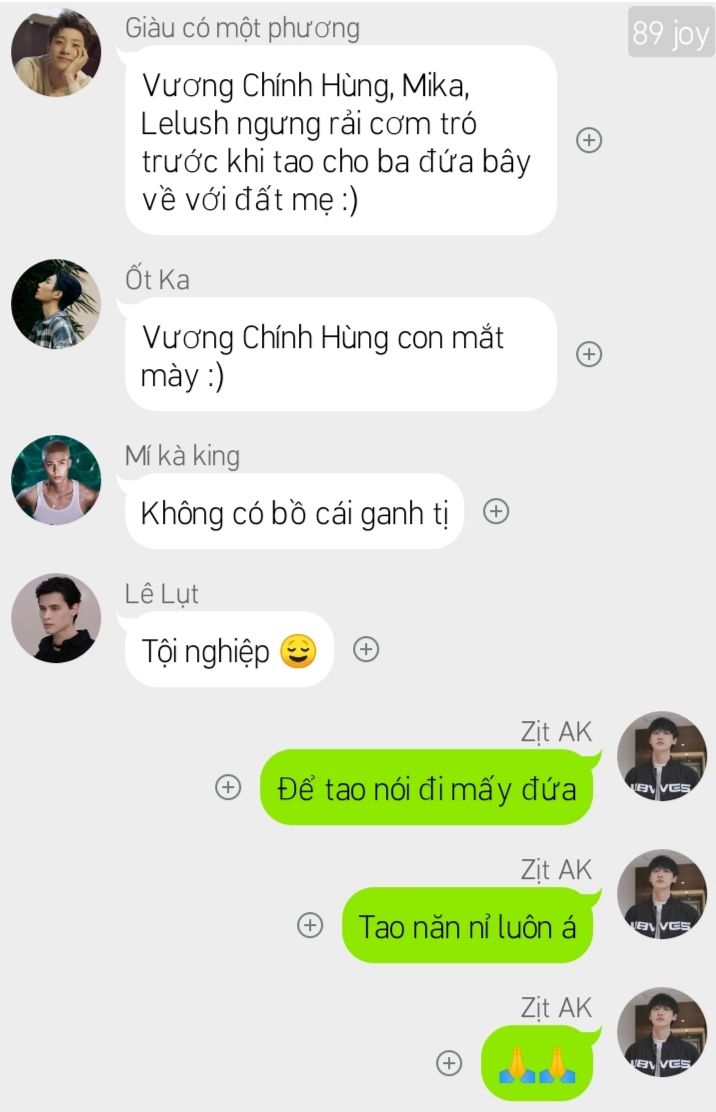Open Zịt AK's avatar beside "Để tao nói đi mấy đứa"
The width and height of the screenshot is (716, 1112).
(x=662, y=756)
